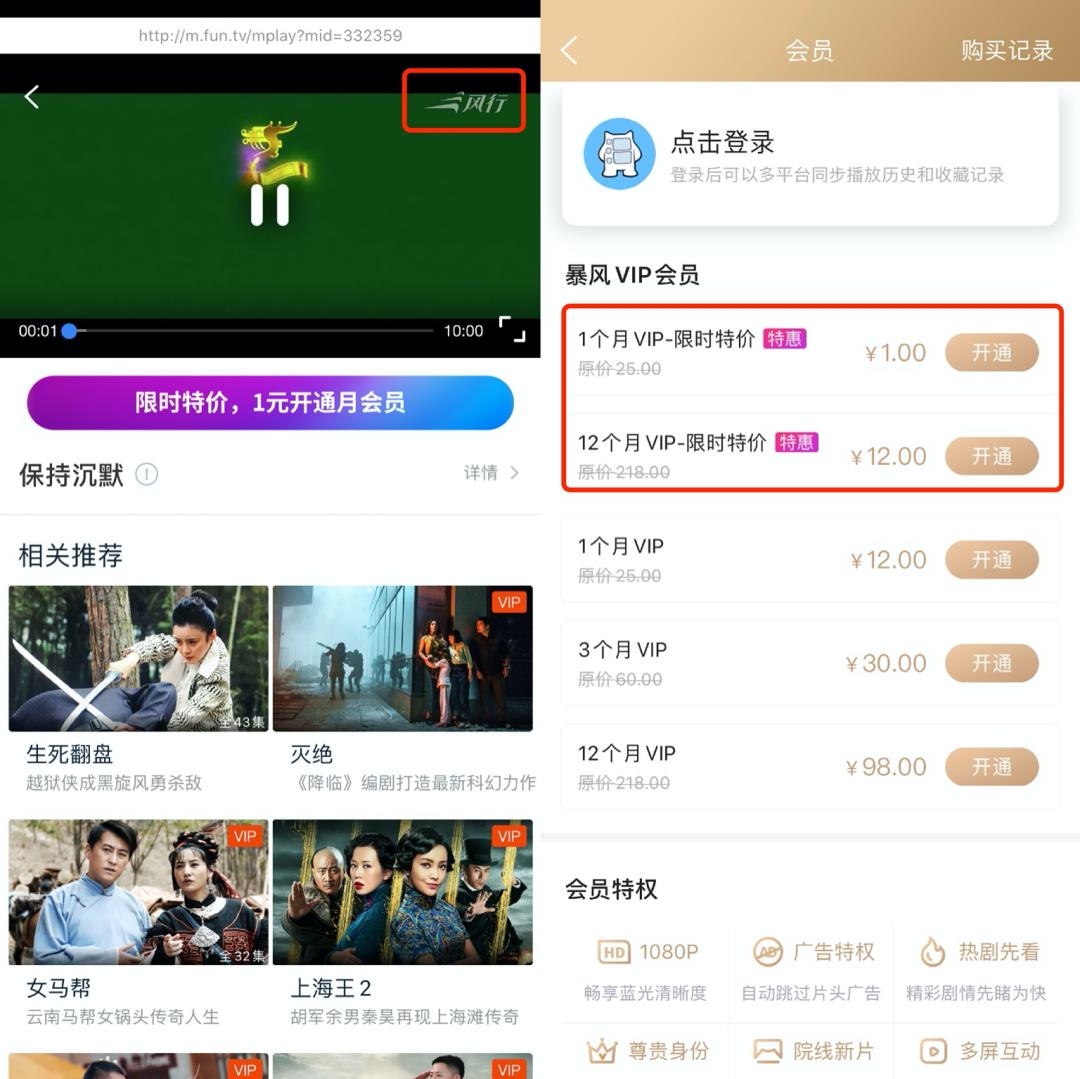This screenshot has height=1079, width=1080.
Task: Open 购买记录 purchase history
Action: [x=1006, y=51]
